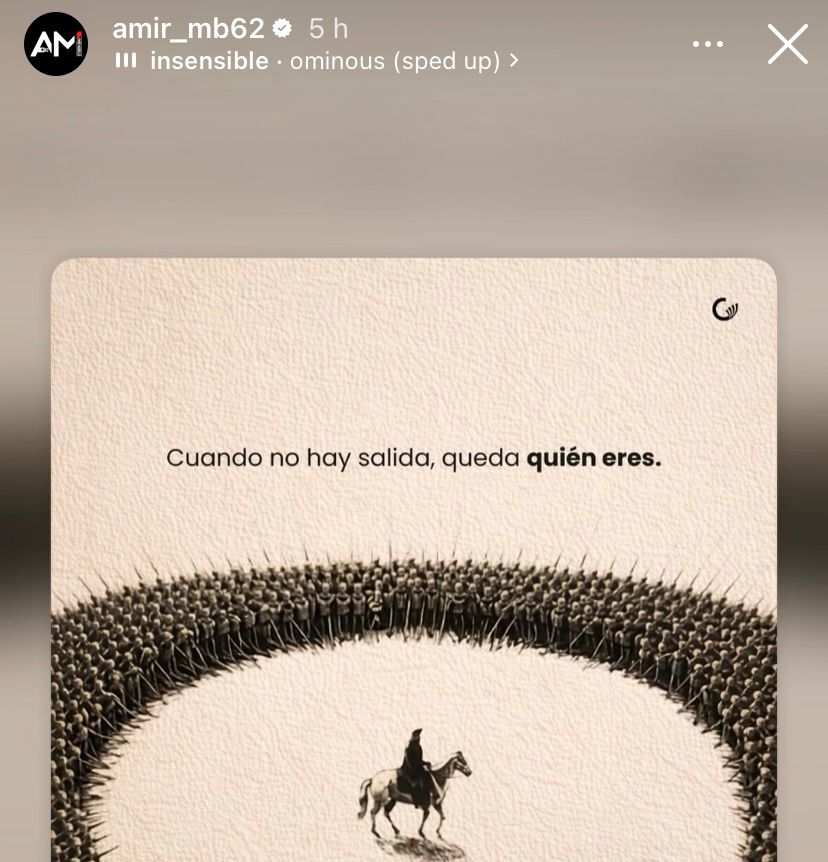Open amir_mb62's profile picture
The width and height of the screenshot is (828, 862).
click(56, 44)
